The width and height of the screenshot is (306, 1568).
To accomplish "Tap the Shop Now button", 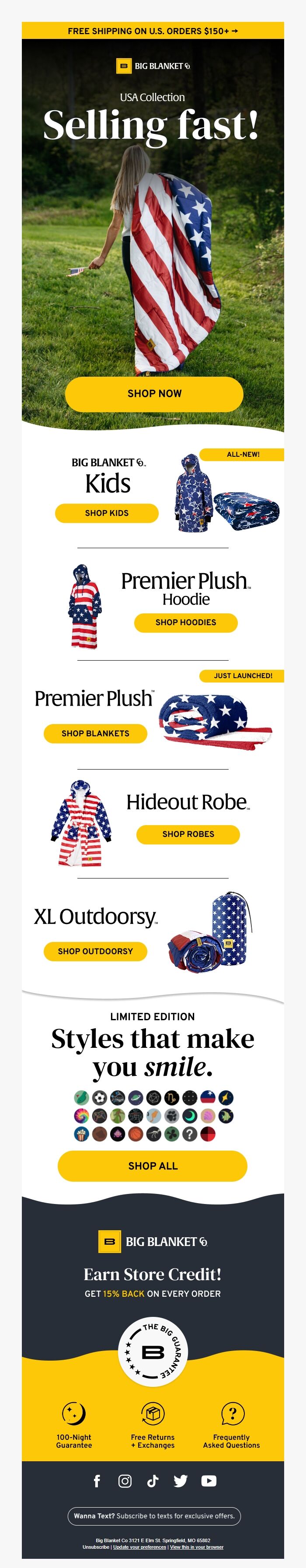I will pyautogui.click(x=154, y=393).
